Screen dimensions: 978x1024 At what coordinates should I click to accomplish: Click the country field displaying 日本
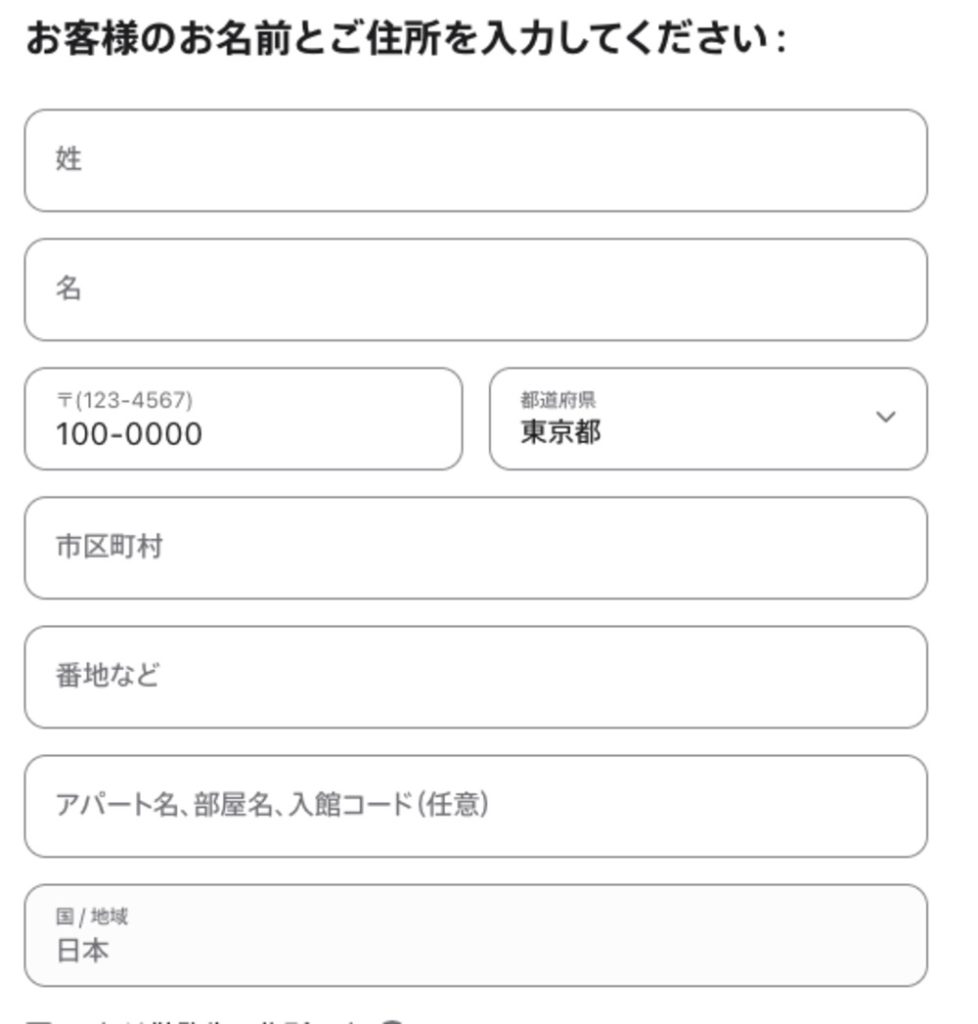[478, 938]
